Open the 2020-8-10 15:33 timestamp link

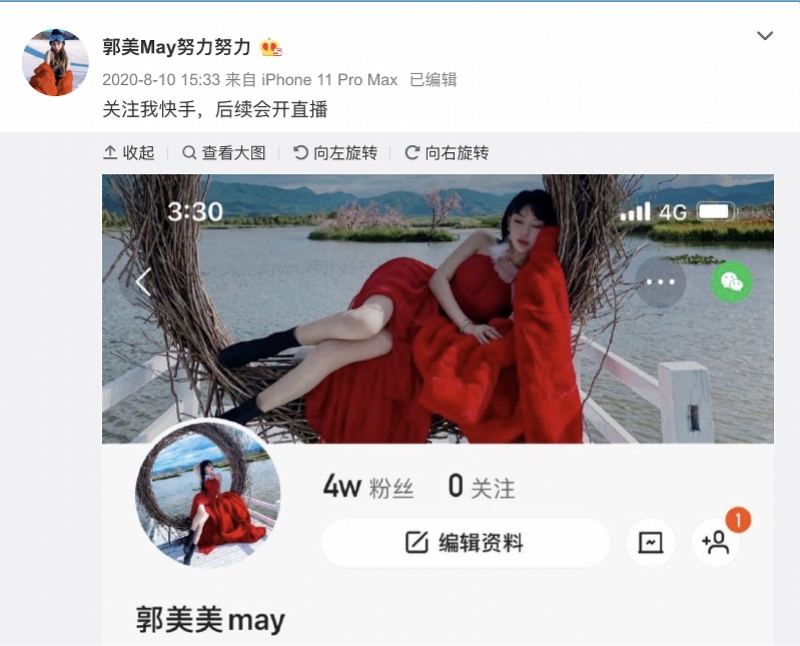[x=160, y=80]
